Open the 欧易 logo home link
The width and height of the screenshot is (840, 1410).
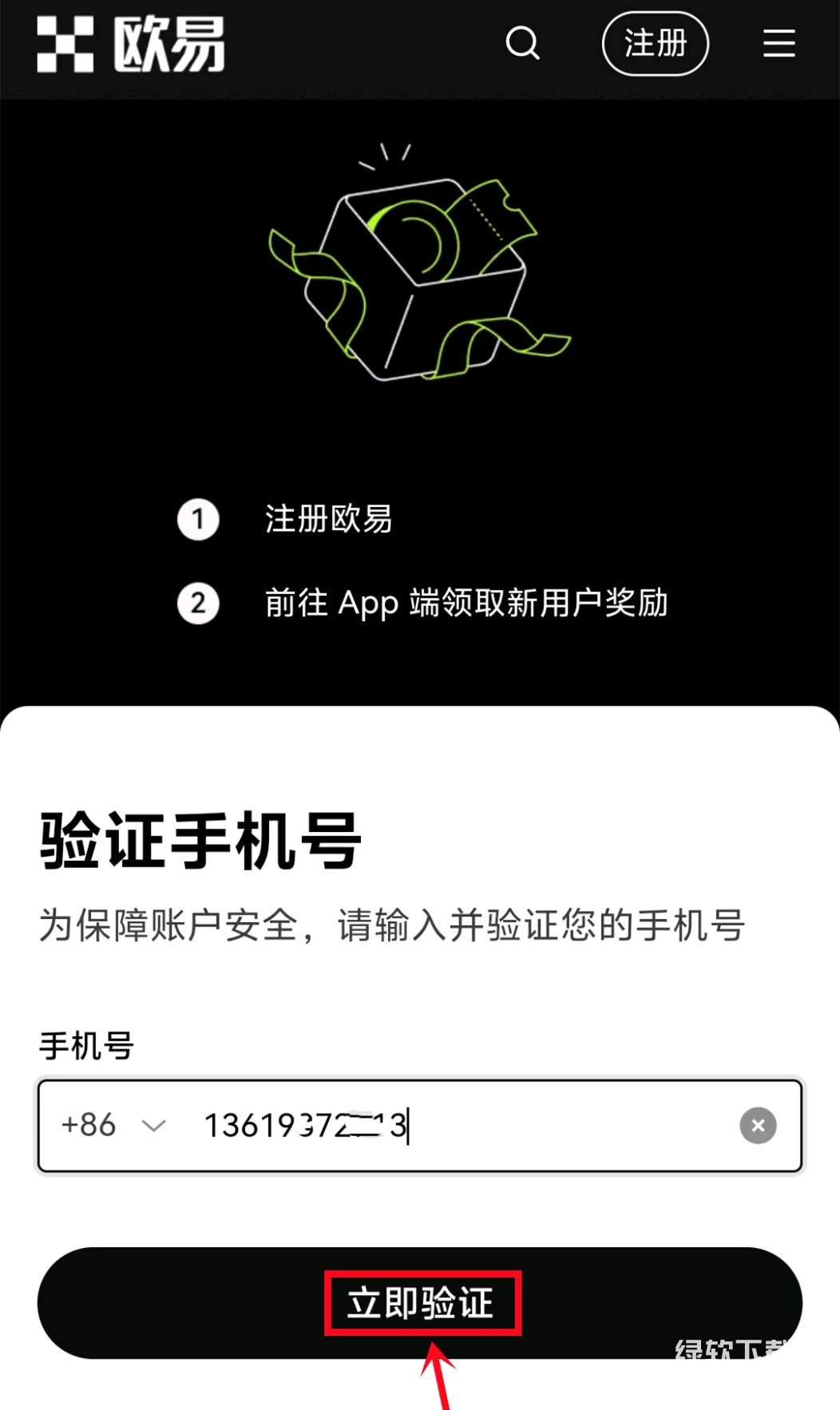click(x=131, y=45)
